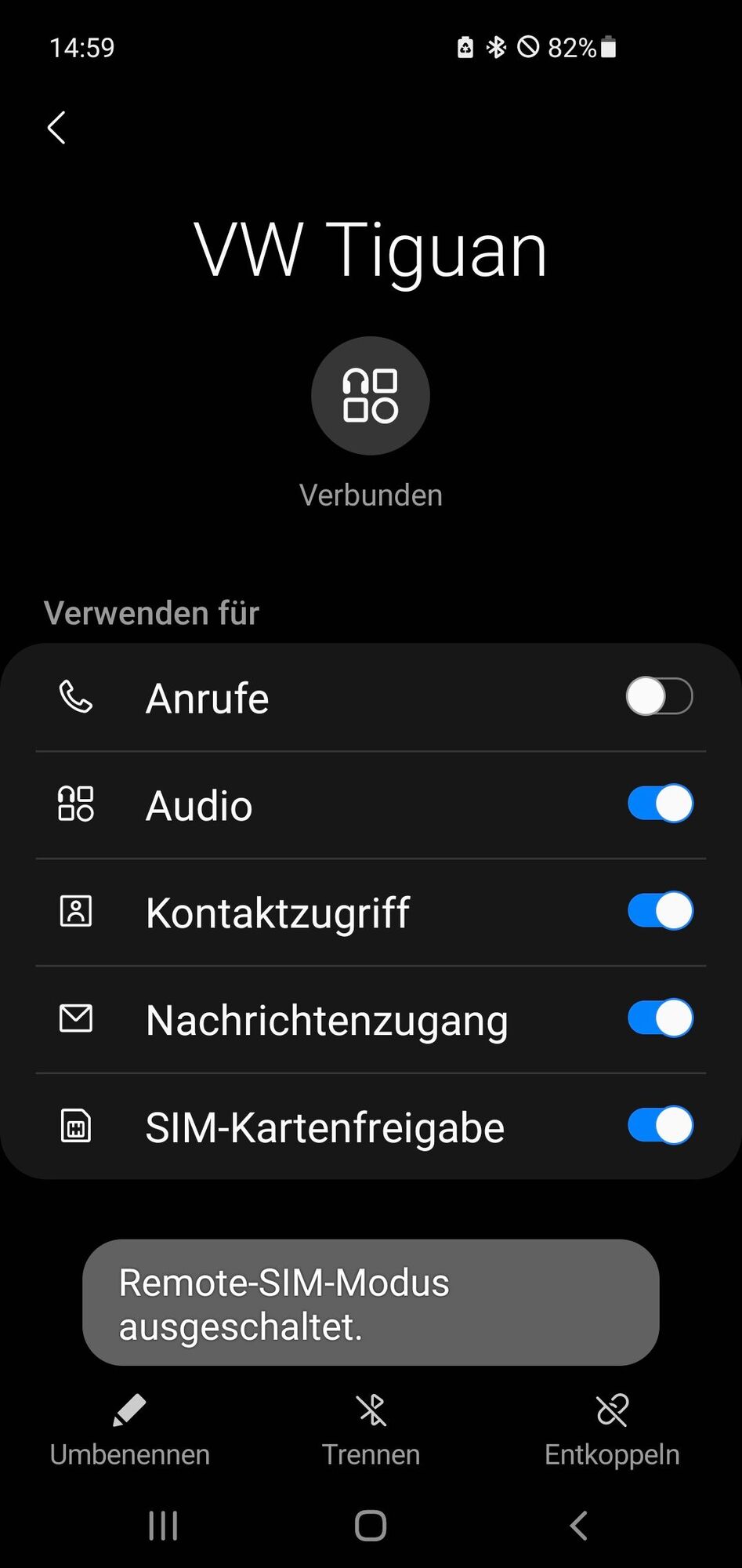Open recent apps from navigation bar
This screenshot has height=1568, width=742.
(x=163, y=1526)
